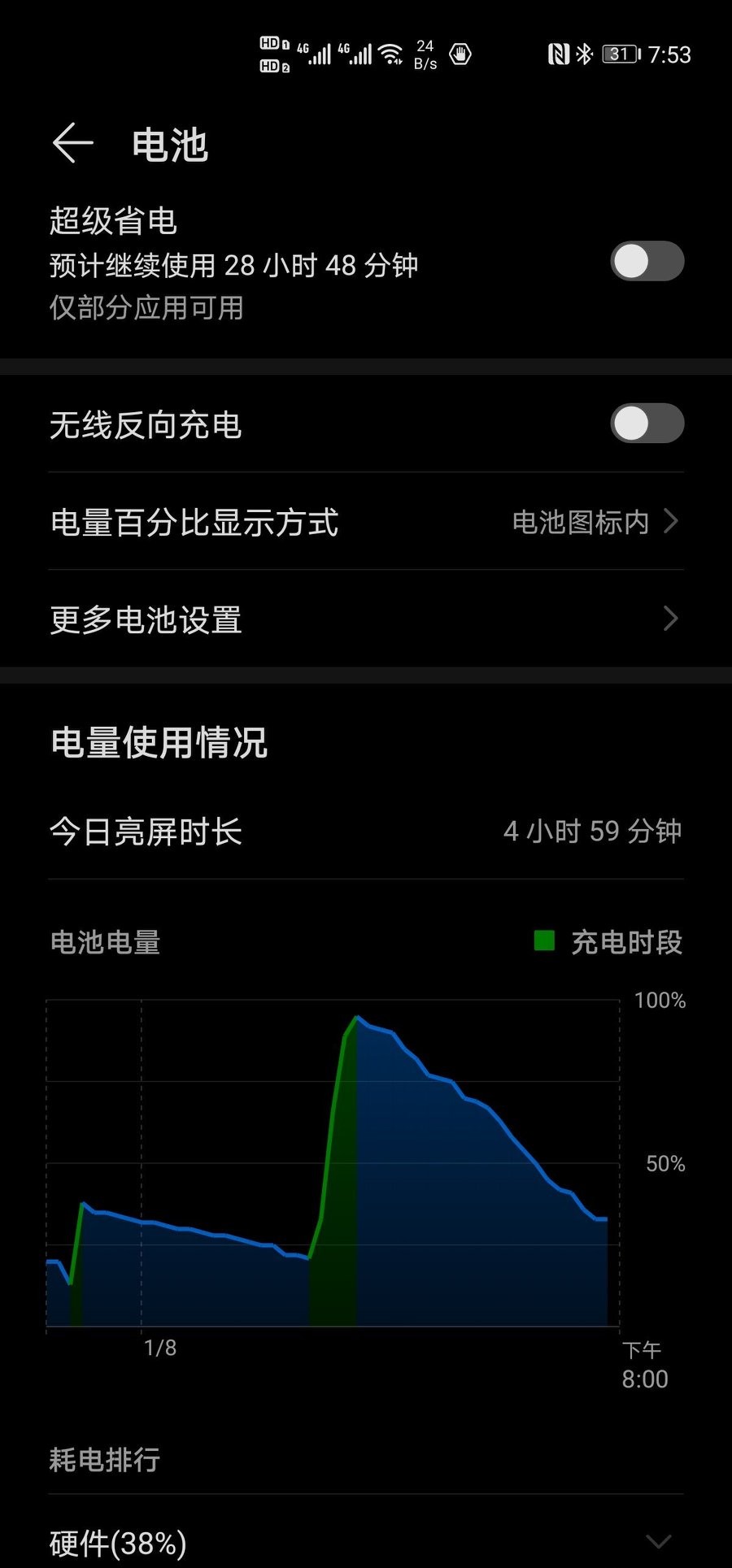Screen dimensions: 732x1568
Task: Tap the HD1 VoLTE indicator icon
Action: pos(271,42)
